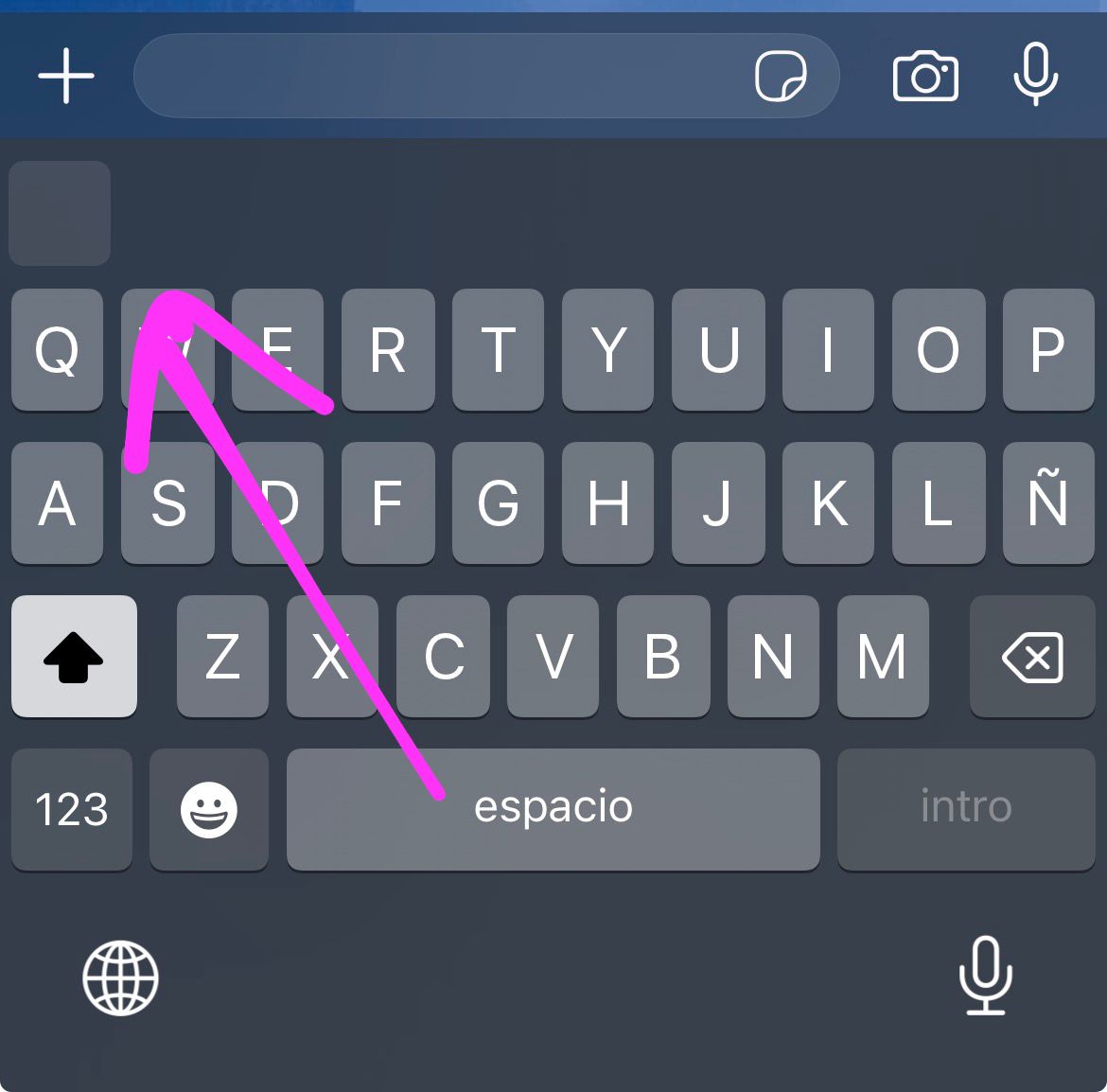Open the emoji keyboard

point(209,809)
